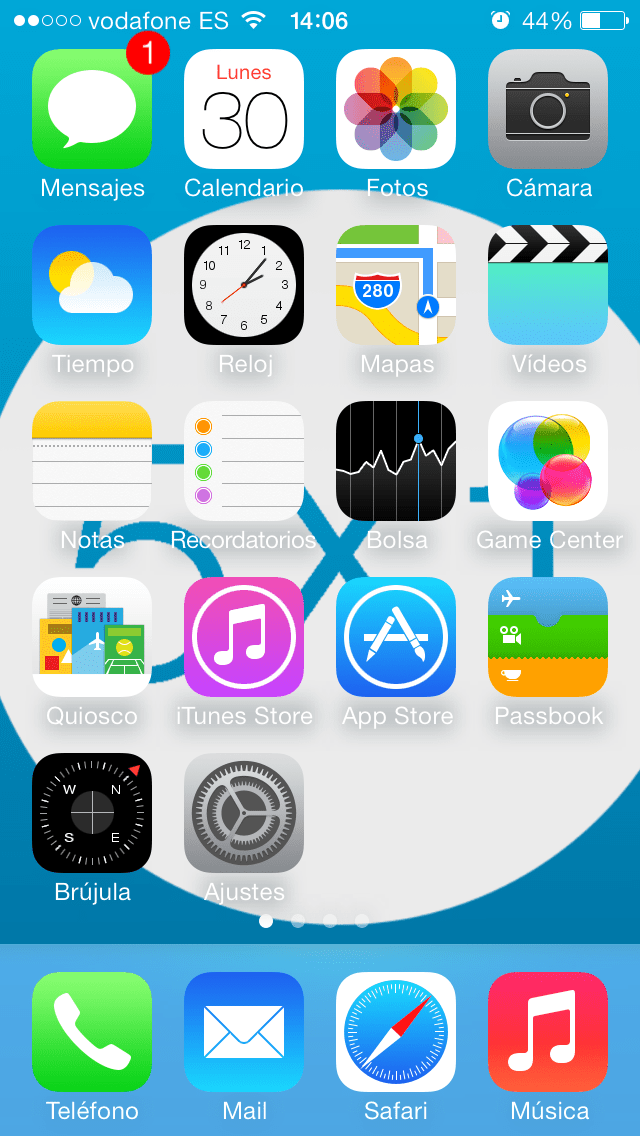Open the Mensajes app
This screenshot has height=1136, width=640.
92,109
